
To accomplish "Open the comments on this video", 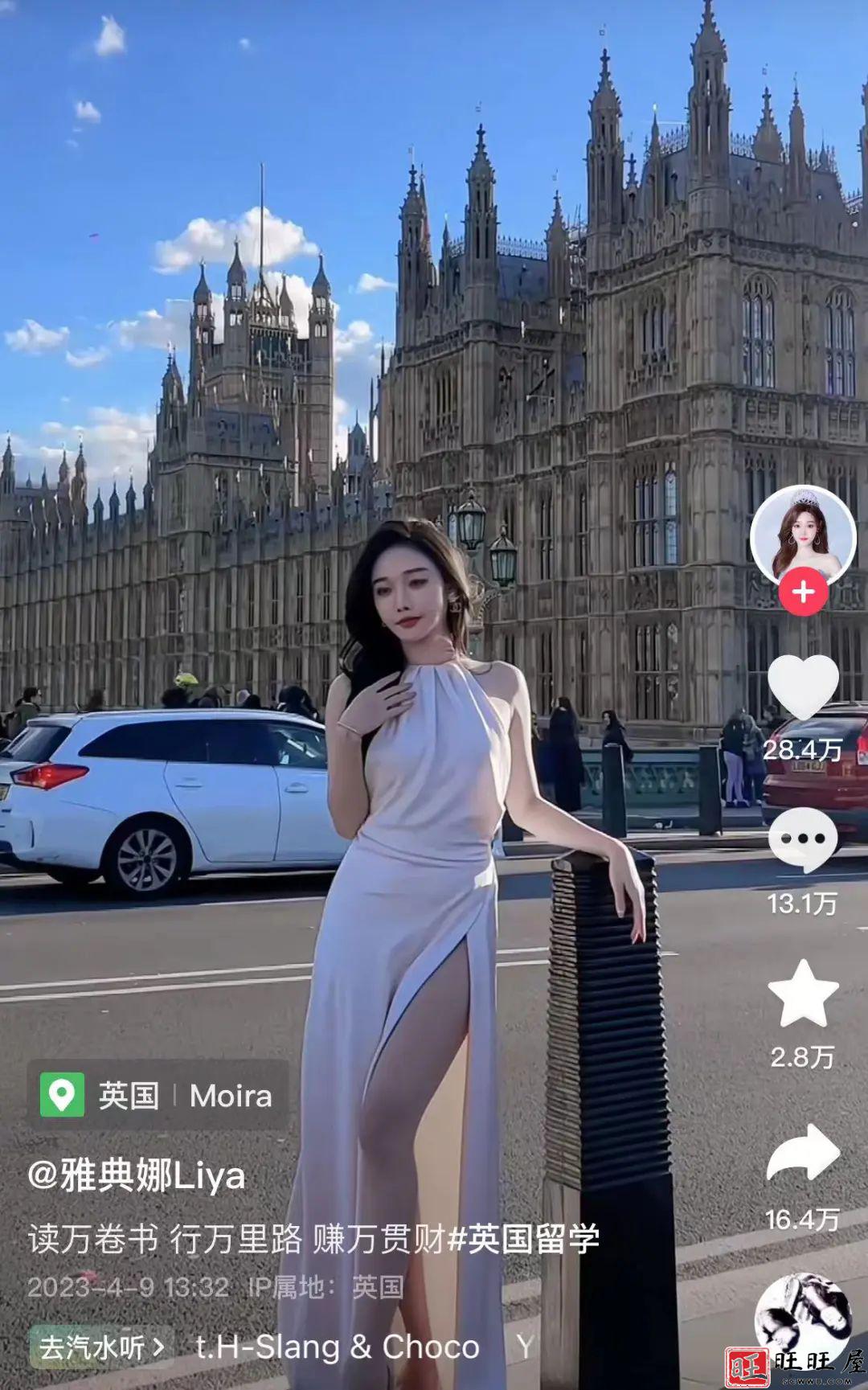I will 803,840.
